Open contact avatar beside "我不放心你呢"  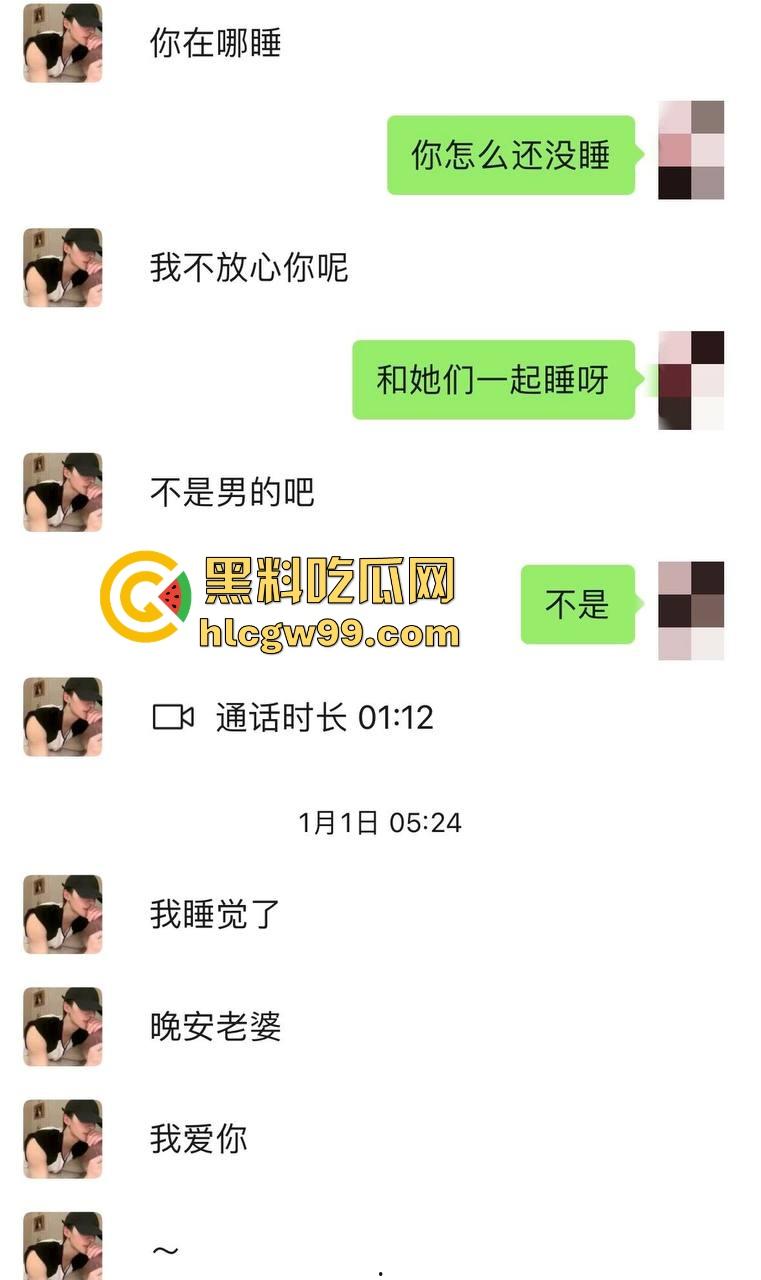(x=63, y=267)
